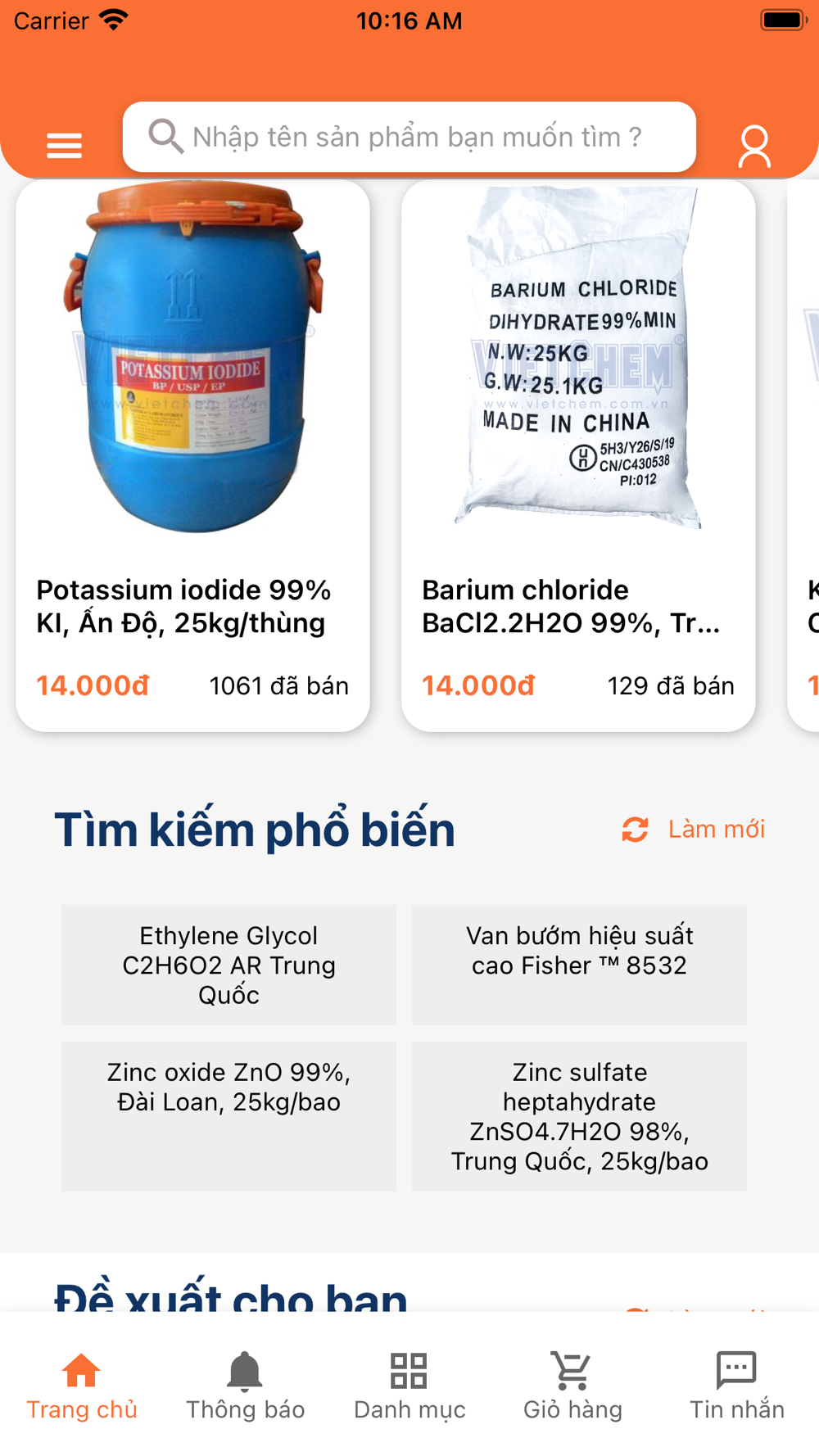Tap the product search field
The height and width of the screenshot is (1456, 819).
pos(409,137)
